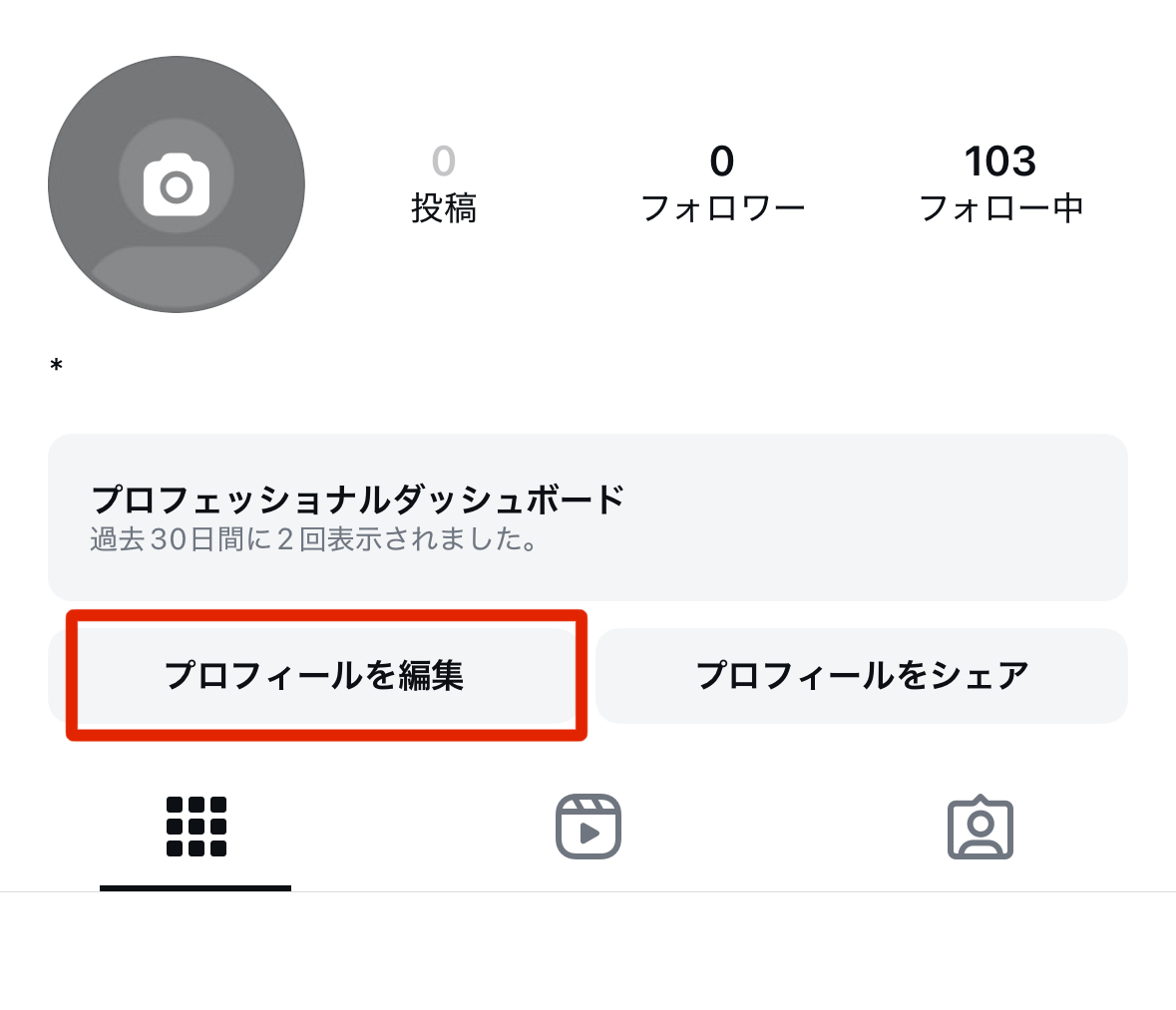This screenshot has height=1010, width=1176.
Task: Switch to the Reels tab
Action: [x=588, y=827]
